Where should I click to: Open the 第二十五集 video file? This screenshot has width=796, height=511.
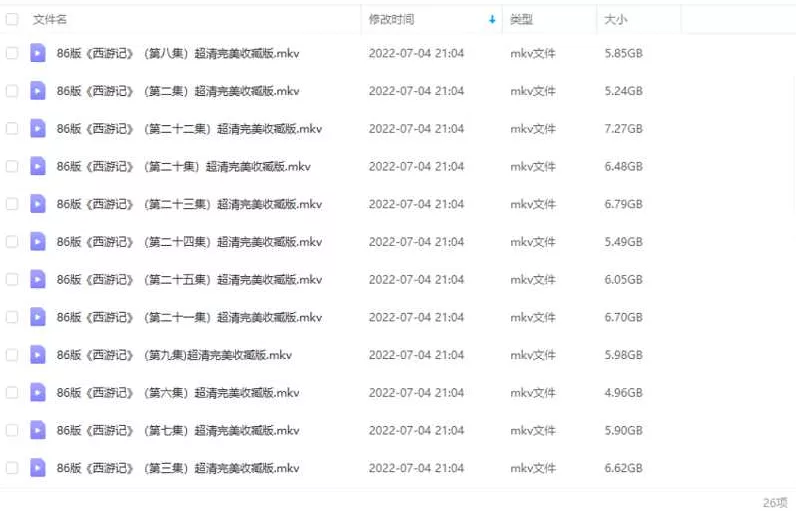tap(189, 280)
